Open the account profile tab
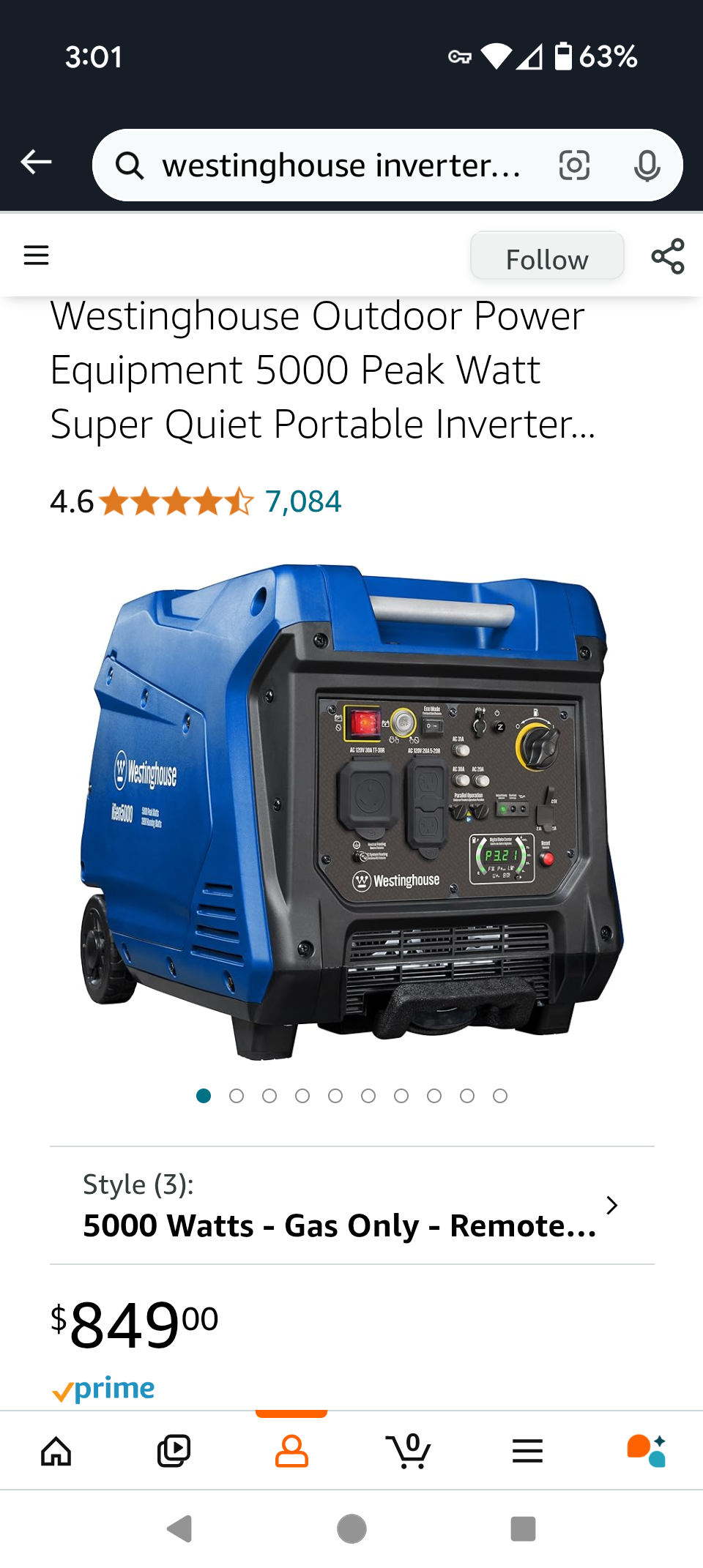 (x=291, y=1451)
